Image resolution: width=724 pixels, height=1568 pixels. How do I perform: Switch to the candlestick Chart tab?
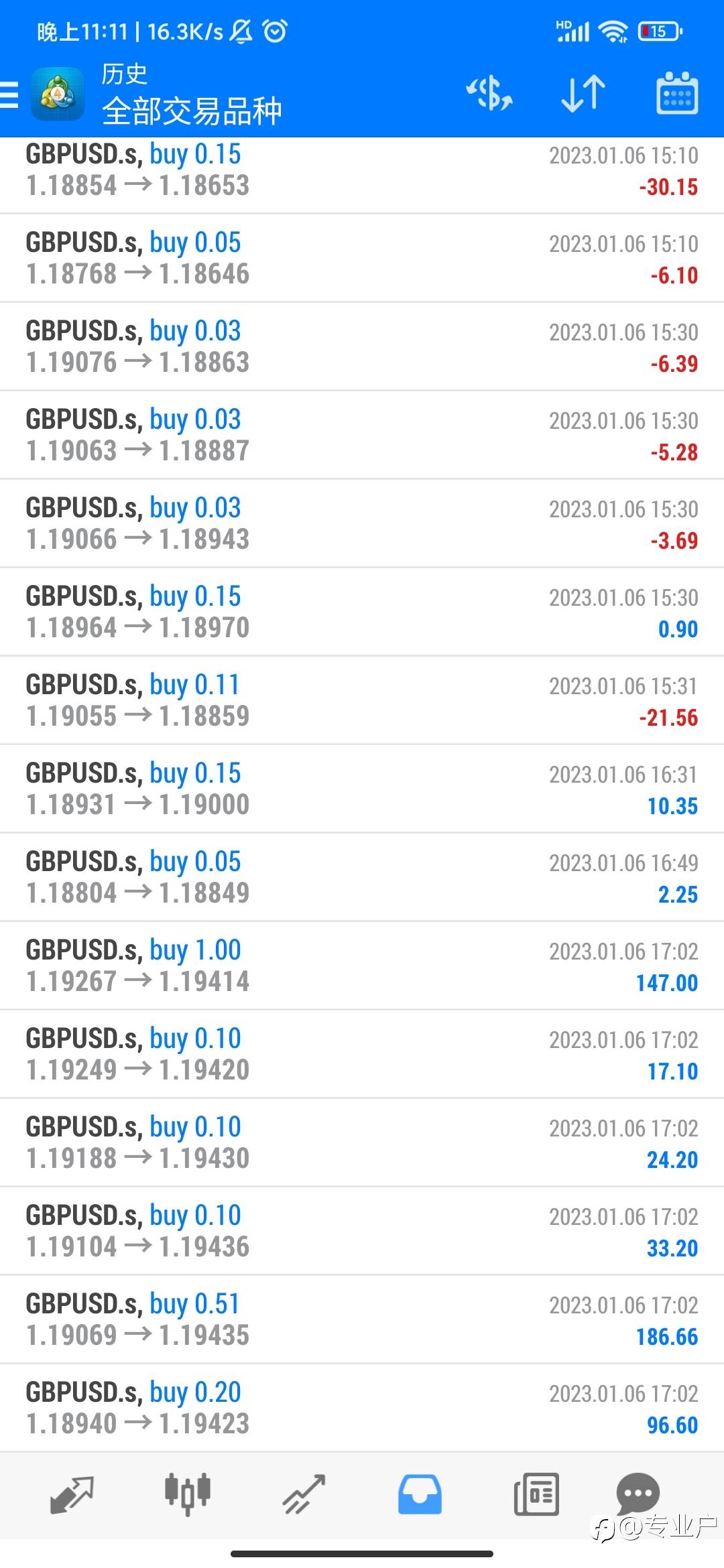188,1494
